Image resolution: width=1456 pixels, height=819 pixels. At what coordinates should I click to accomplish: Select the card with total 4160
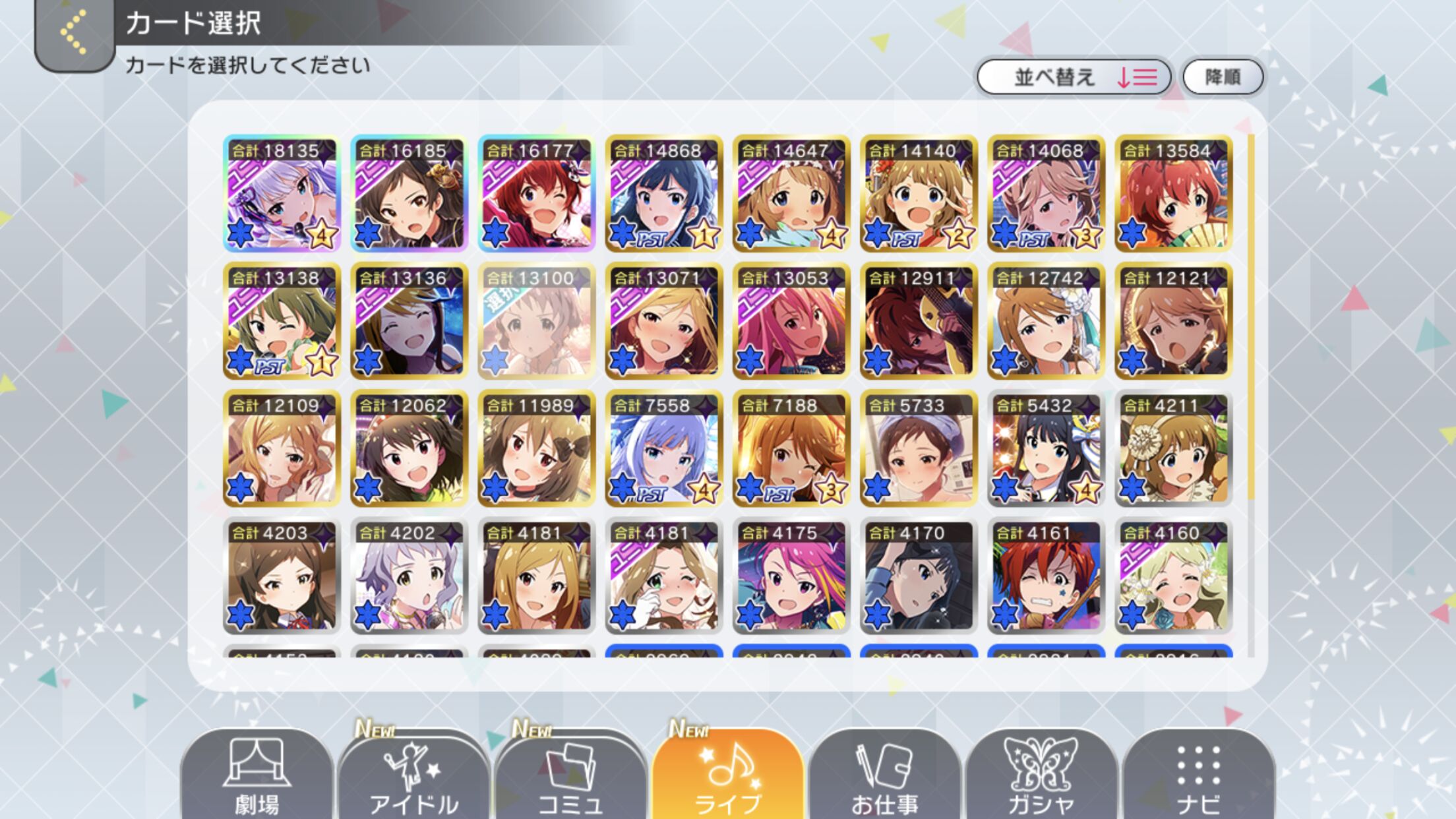point(1173,576)
